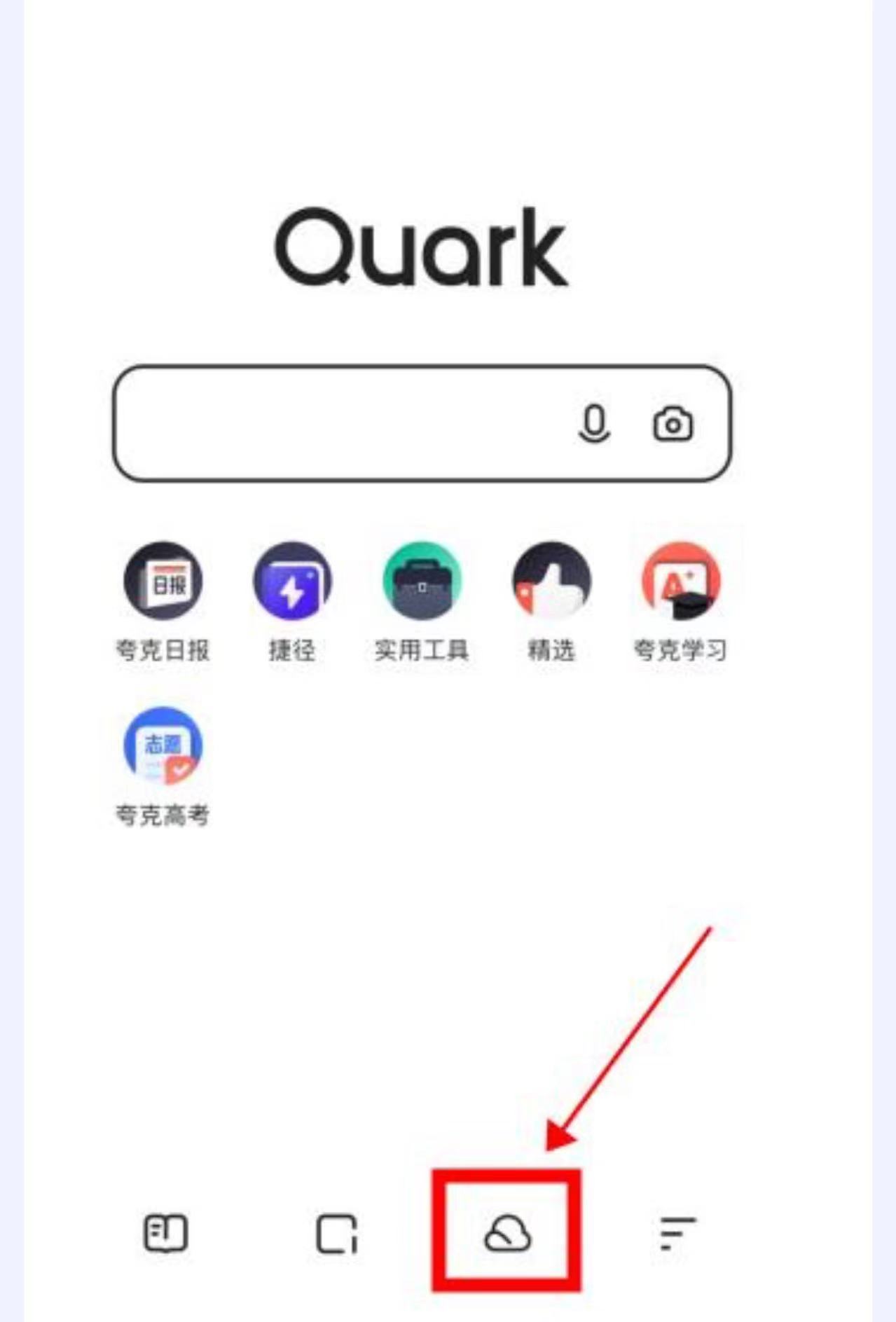Open the 精选 shortcut
This screenshot has width=896, height=1322.
[x=551, y=581]
